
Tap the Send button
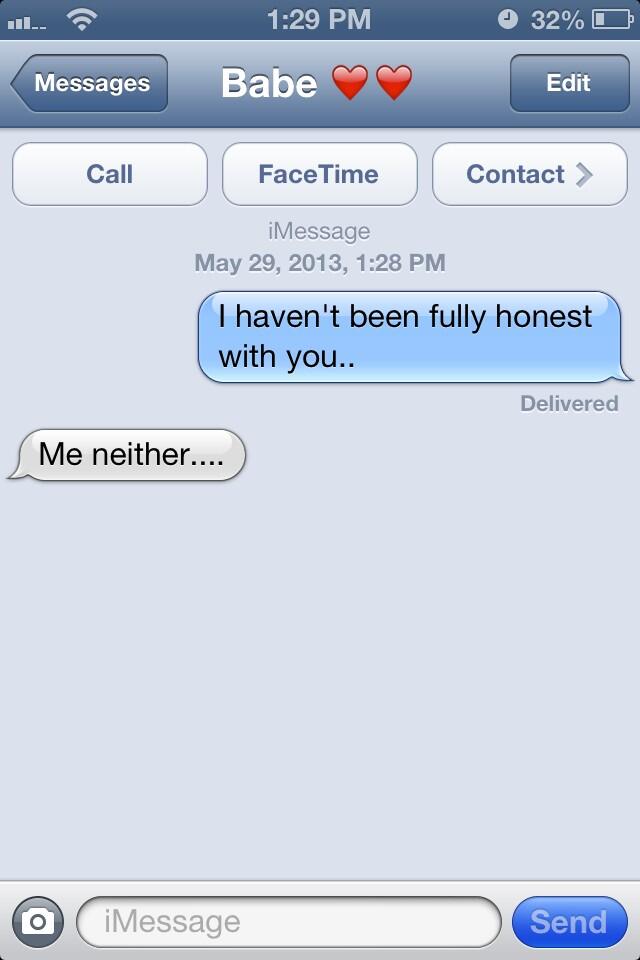tap(568, 921)
